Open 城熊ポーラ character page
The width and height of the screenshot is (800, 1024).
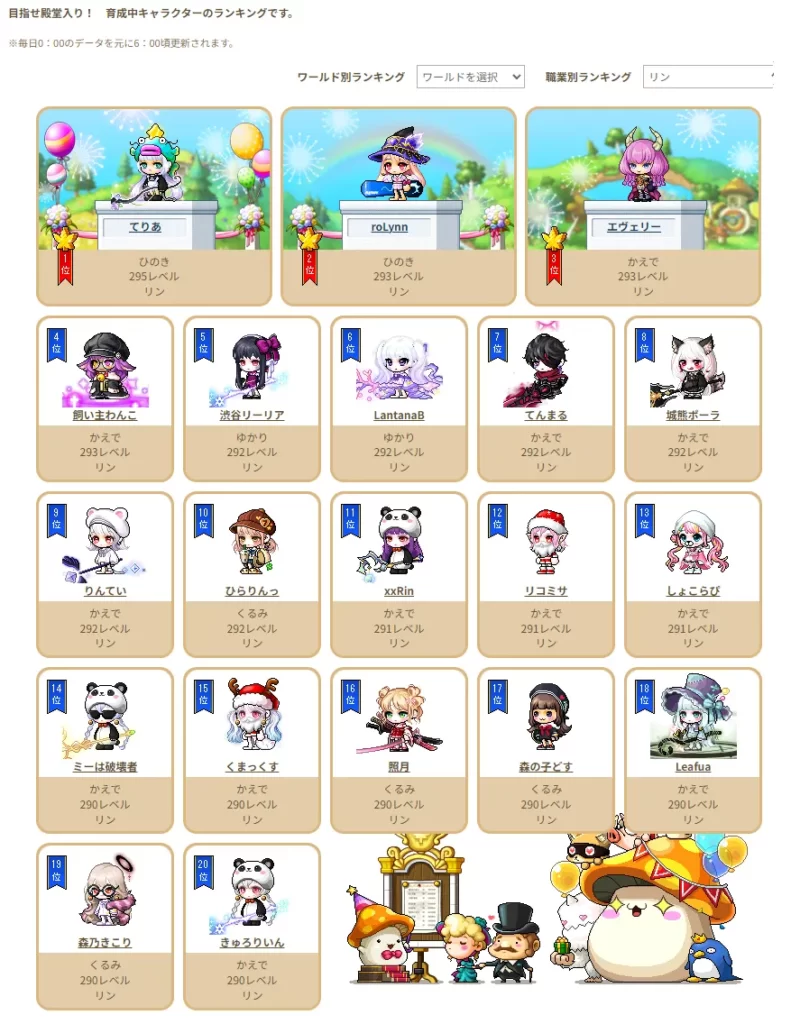click(693, 415)
